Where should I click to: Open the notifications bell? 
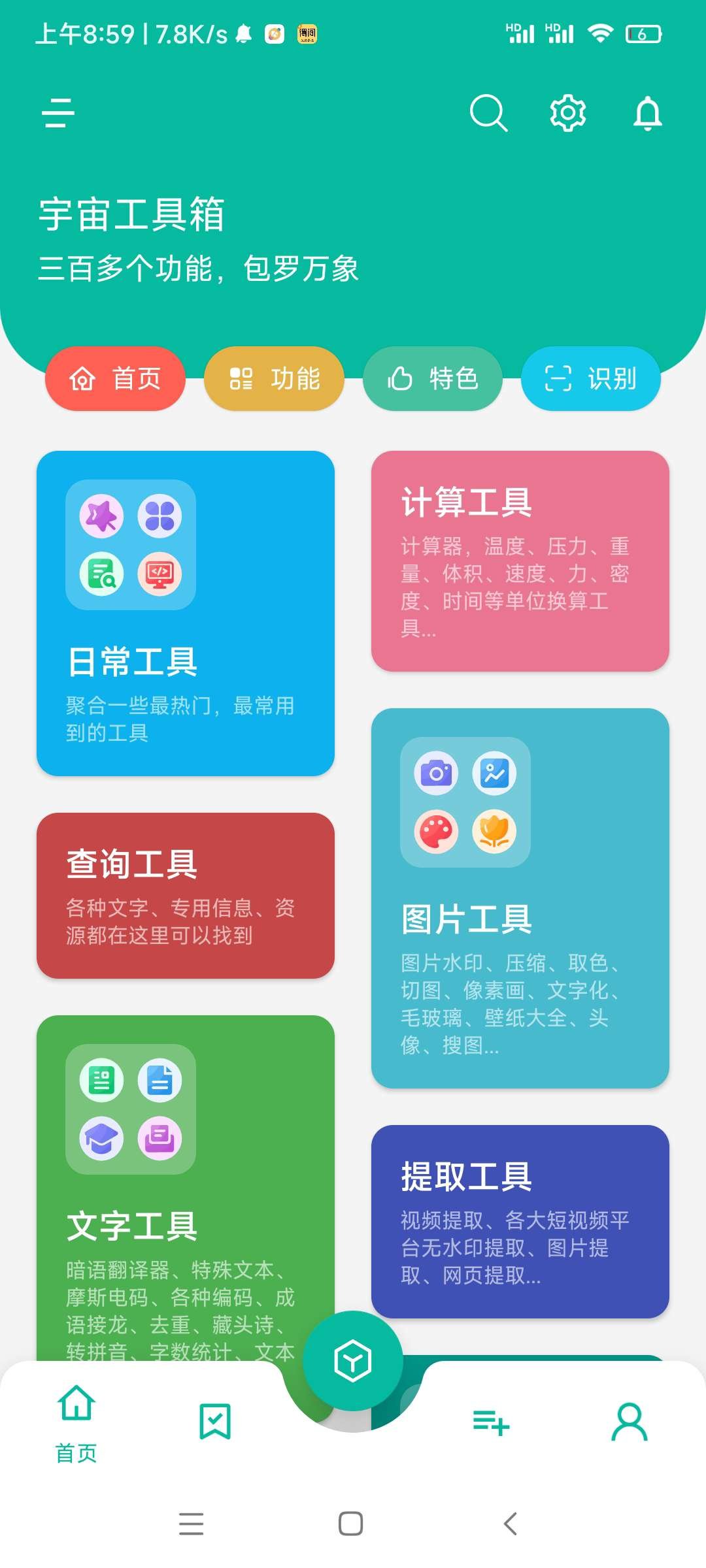click(647, 113)
